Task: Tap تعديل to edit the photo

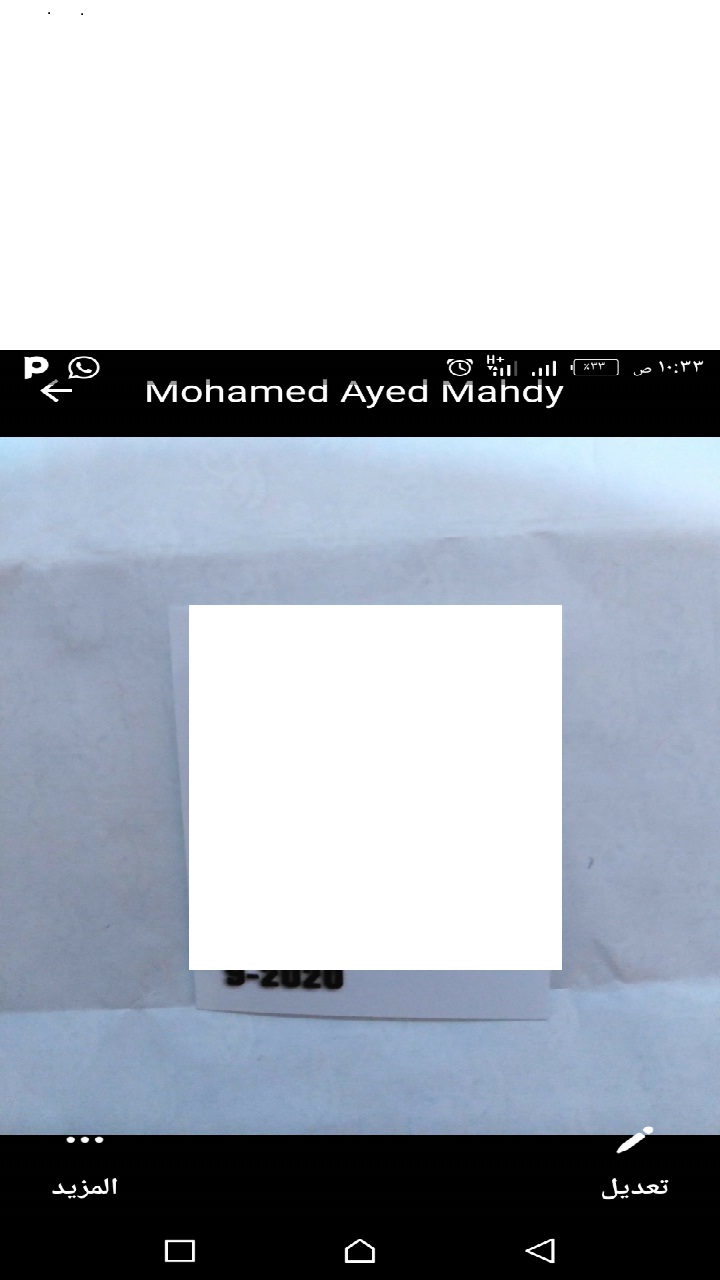Action: tap(634, 1166)
